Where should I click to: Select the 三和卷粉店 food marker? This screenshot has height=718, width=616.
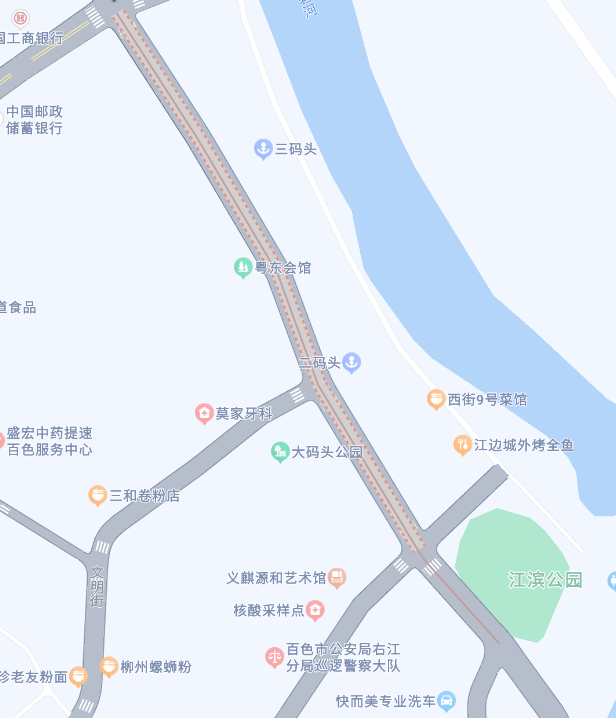tap(97, 495)
